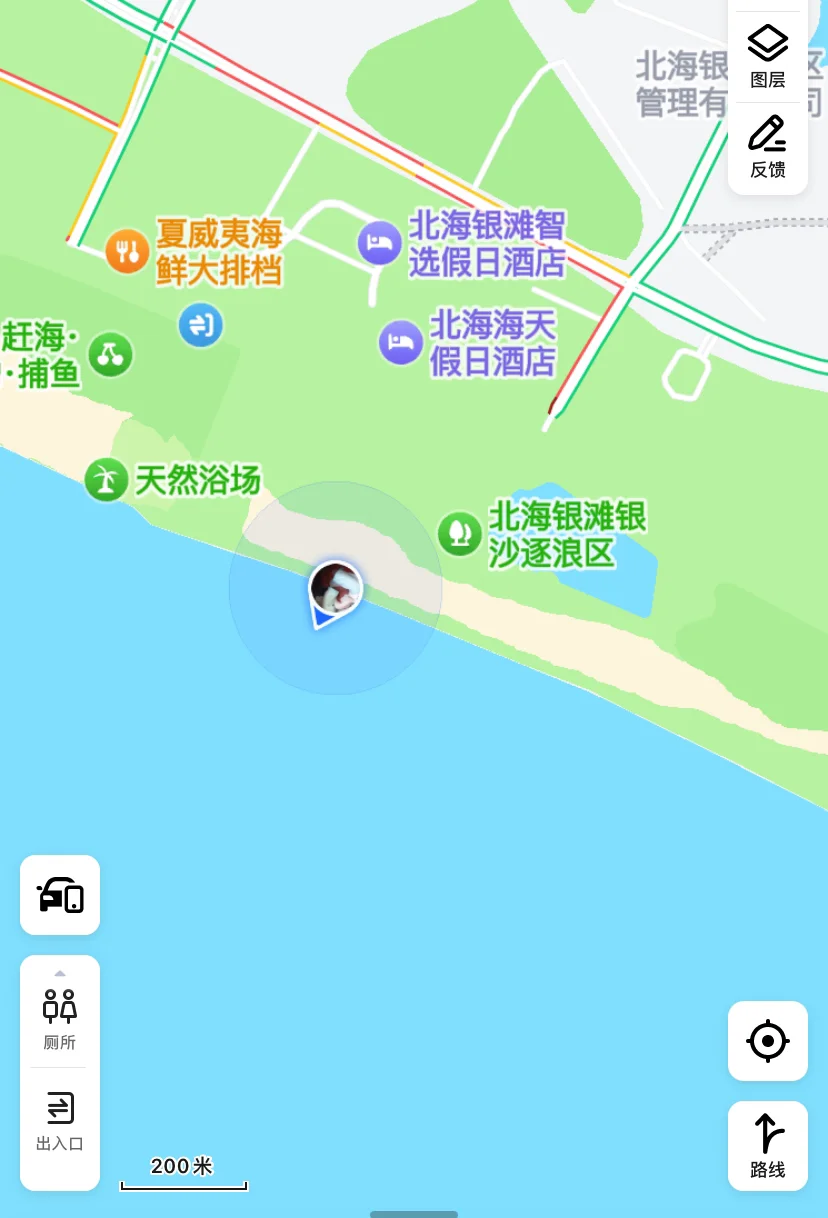Select 北海海天假日酒店 hotel marker
The image size is (828, 1218).
pos(400,342)
